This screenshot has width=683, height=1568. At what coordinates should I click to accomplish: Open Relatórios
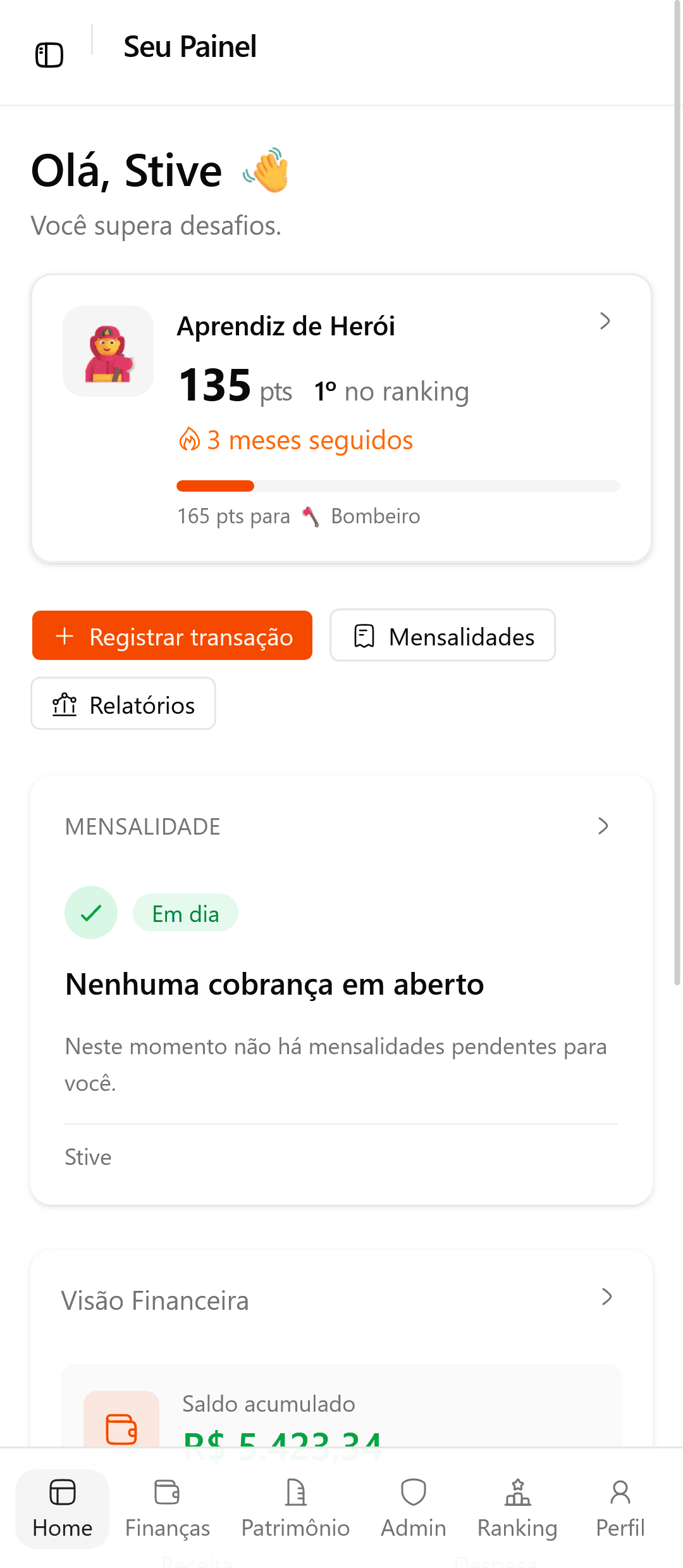tap(123, 704)
